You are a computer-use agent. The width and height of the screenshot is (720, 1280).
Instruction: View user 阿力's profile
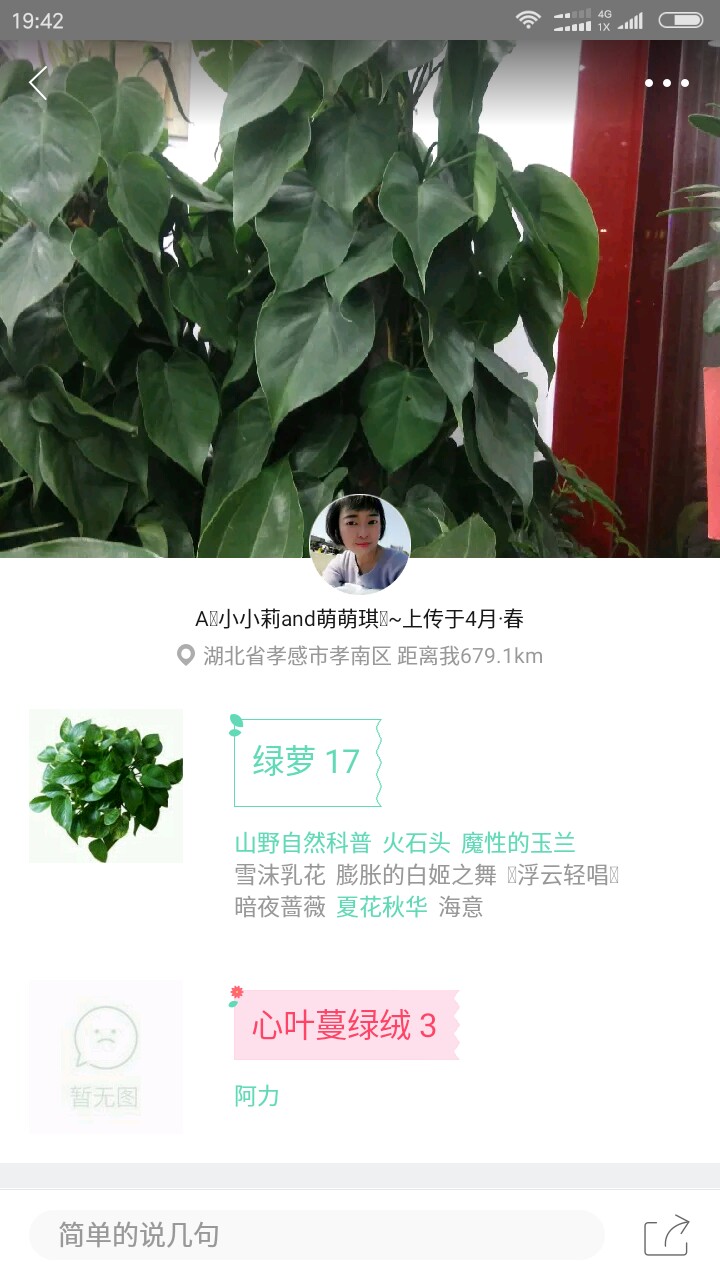(256, 1096)
